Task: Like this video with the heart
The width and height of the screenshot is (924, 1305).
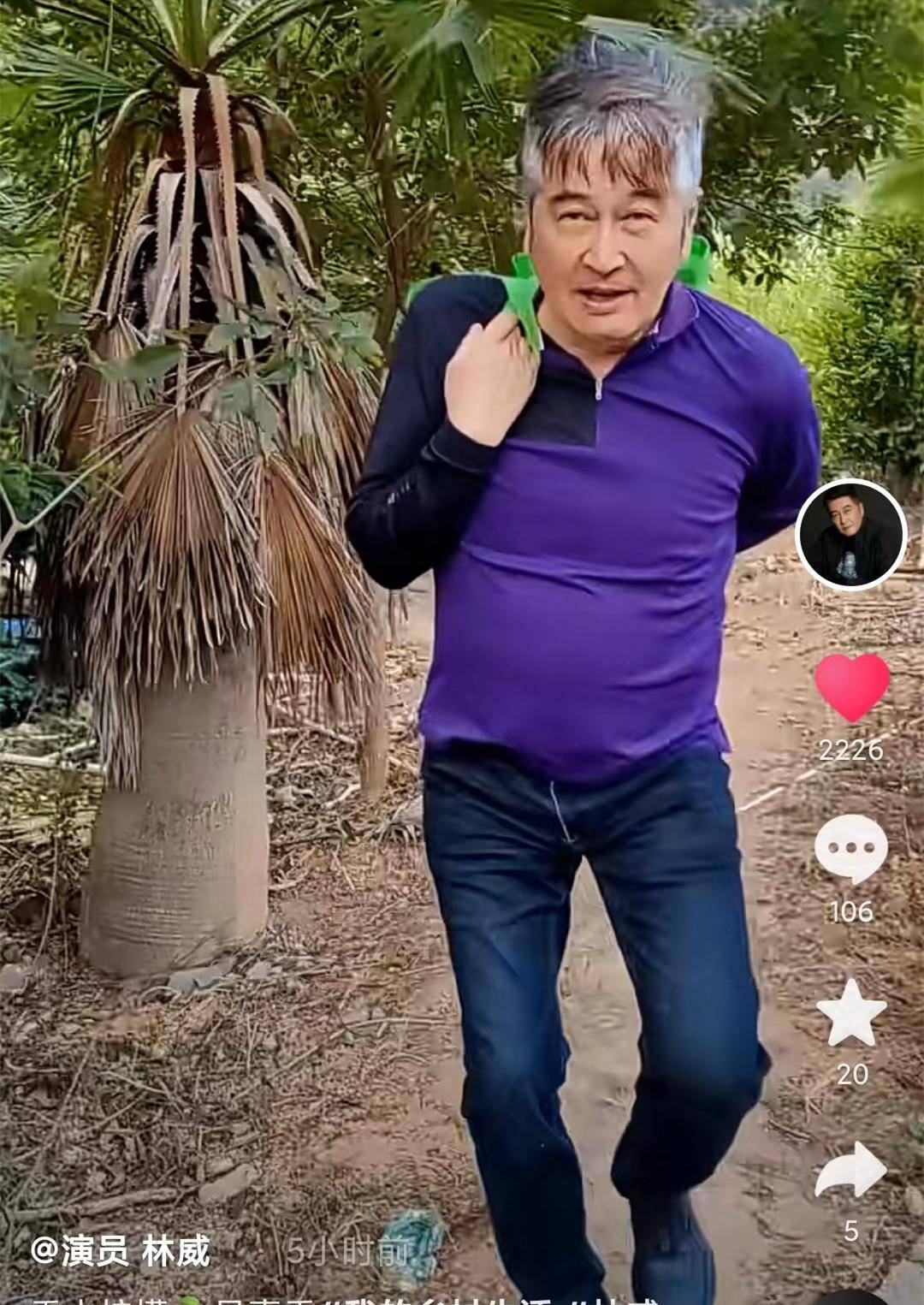Action: [851, 687]
